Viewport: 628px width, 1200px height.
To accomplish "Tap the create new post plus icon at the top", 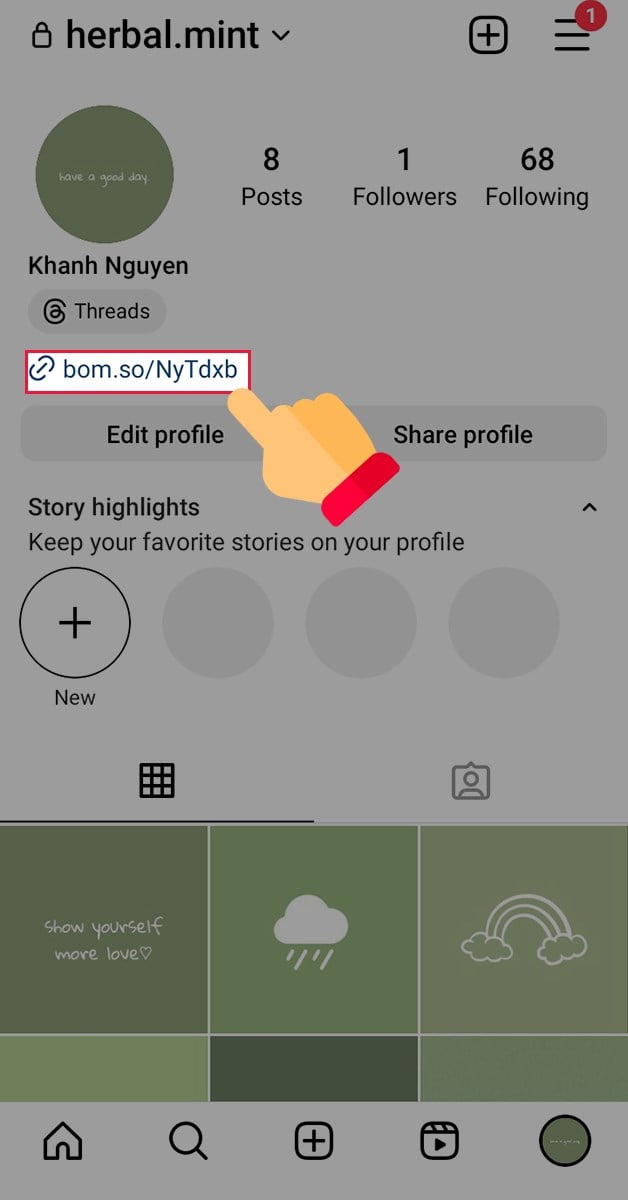I will 488,37.
